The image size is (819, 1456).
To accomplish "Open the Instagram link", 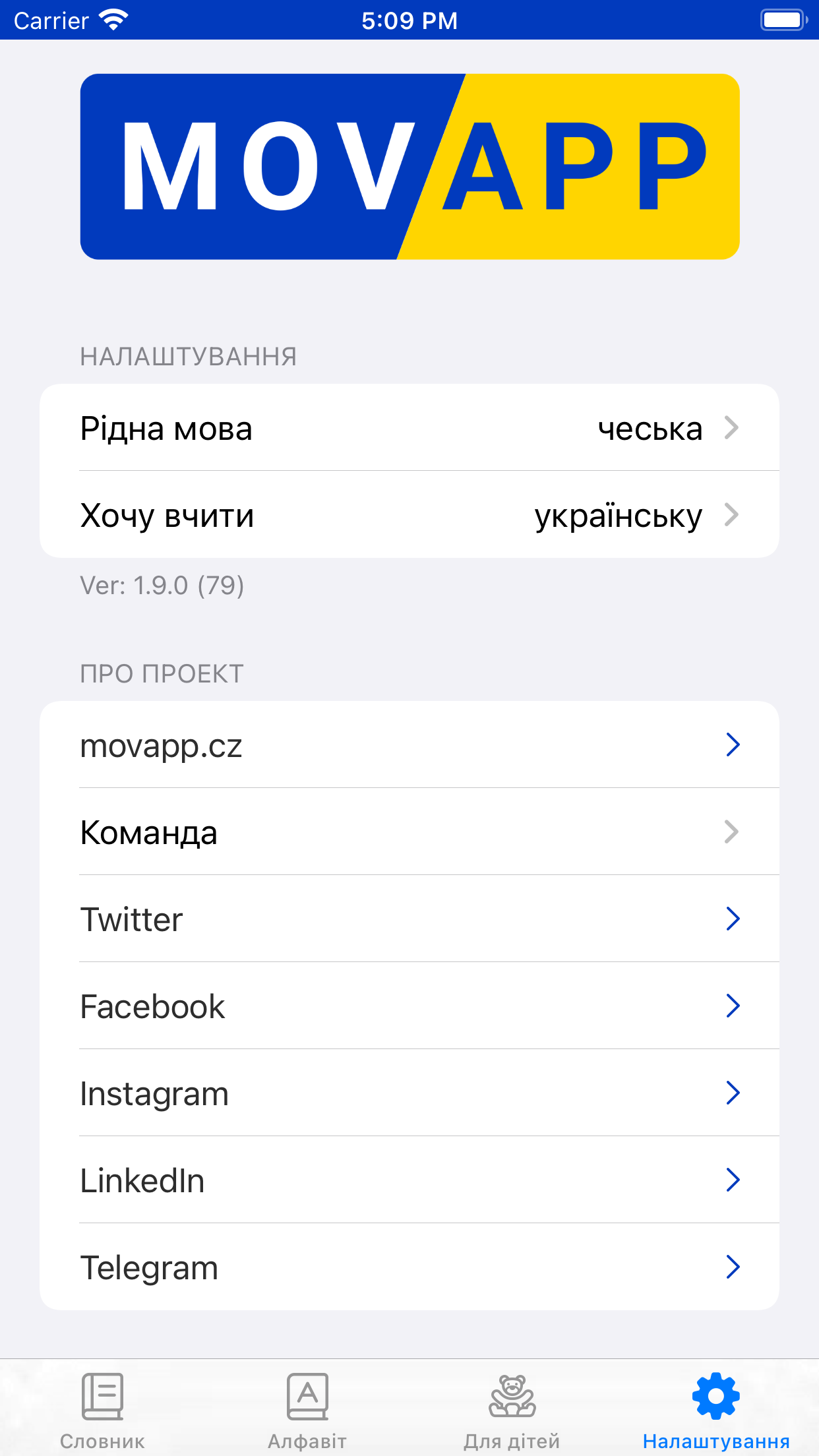I will pos(409,1093).
